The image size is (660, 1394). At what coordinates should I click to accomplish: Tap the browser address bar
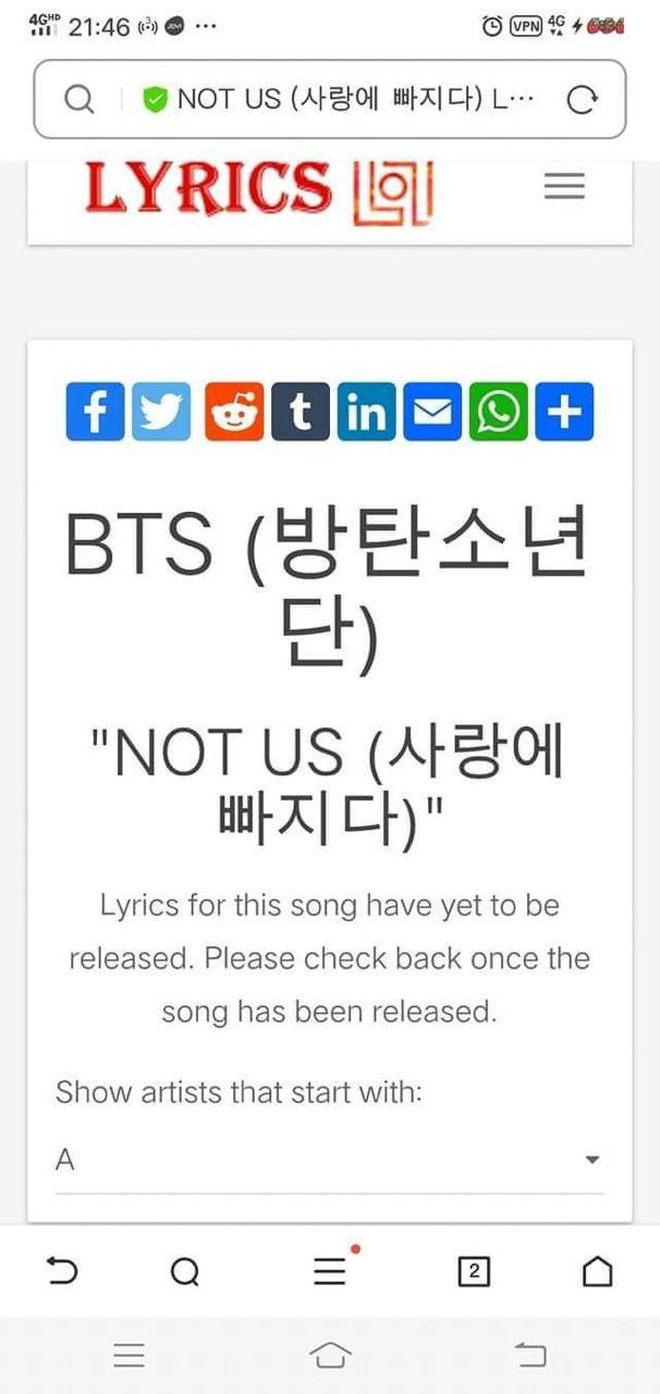[330, 99]
